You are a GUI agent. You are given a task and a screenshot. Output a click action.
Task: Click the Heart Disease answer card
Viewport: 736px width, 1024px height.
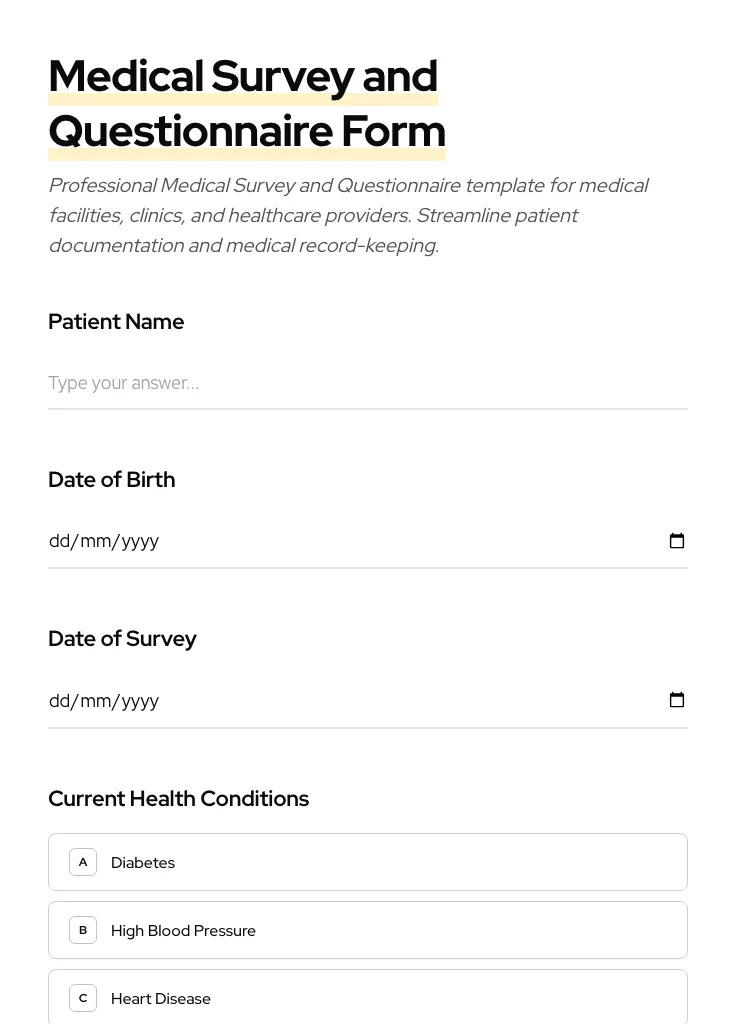pos(368,997)
